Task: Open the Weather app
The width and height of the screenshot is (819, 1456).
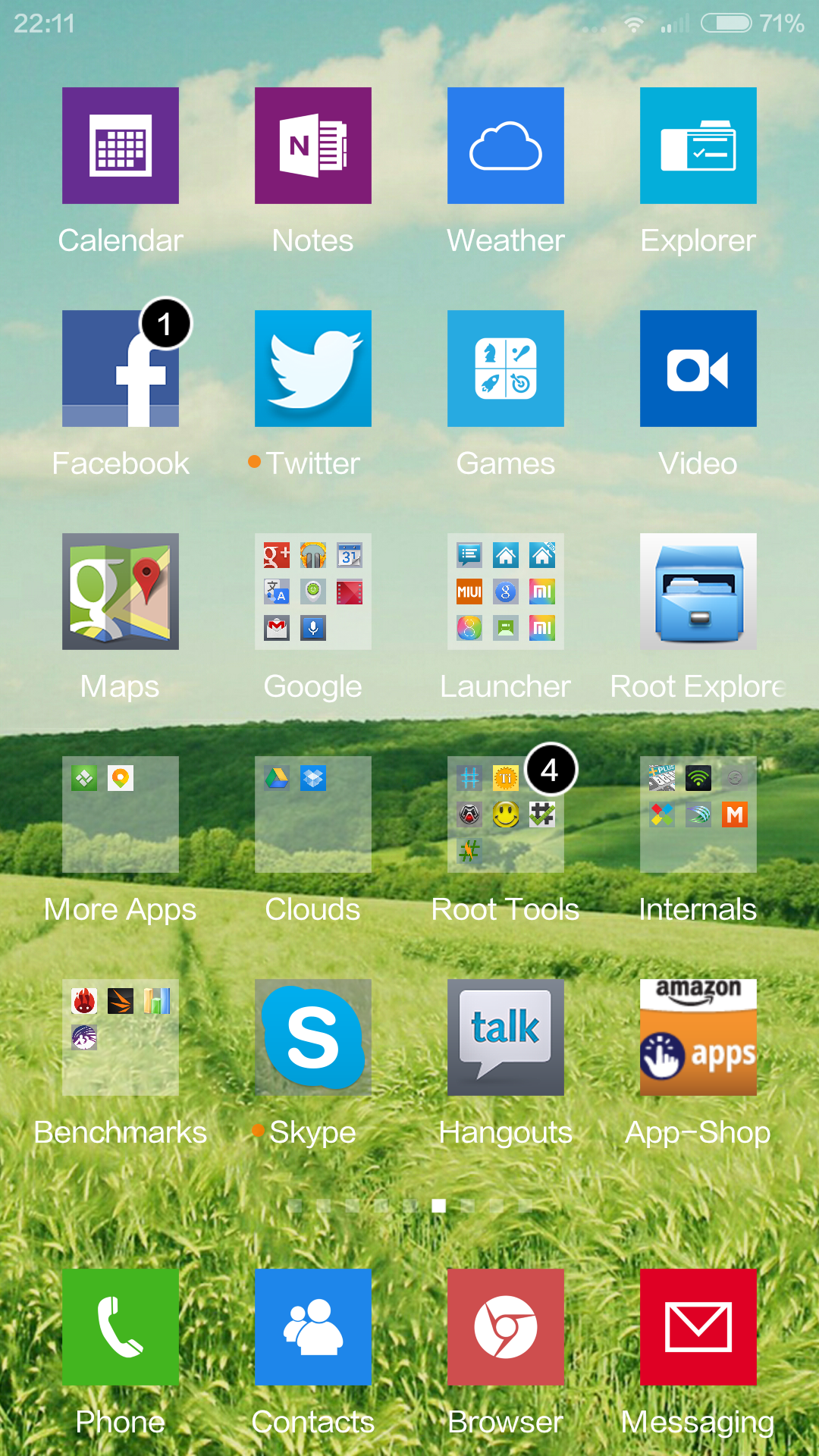Action: [x=506, y=146]
